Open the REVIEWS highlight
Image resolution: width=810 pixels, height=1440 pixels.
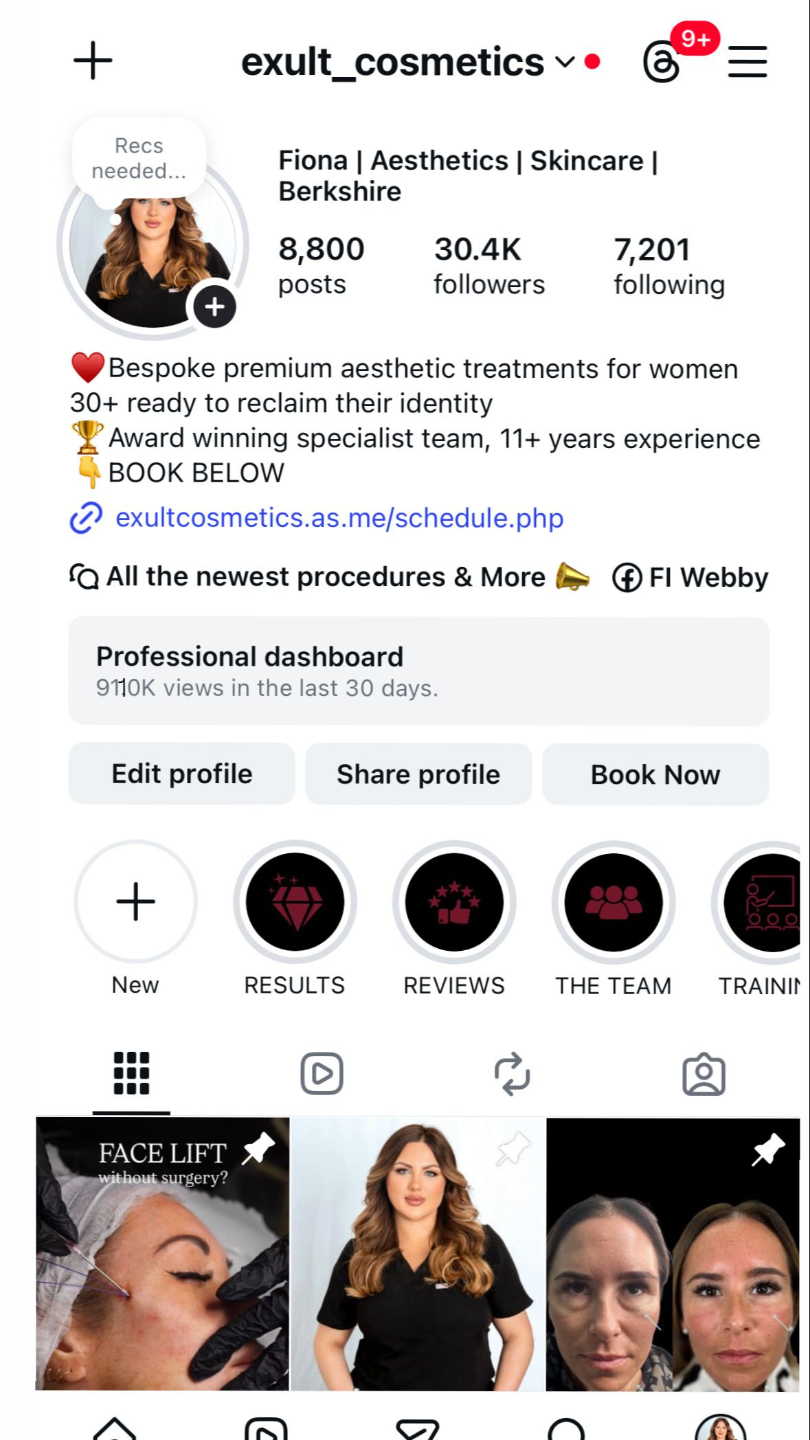click(454, 902)
